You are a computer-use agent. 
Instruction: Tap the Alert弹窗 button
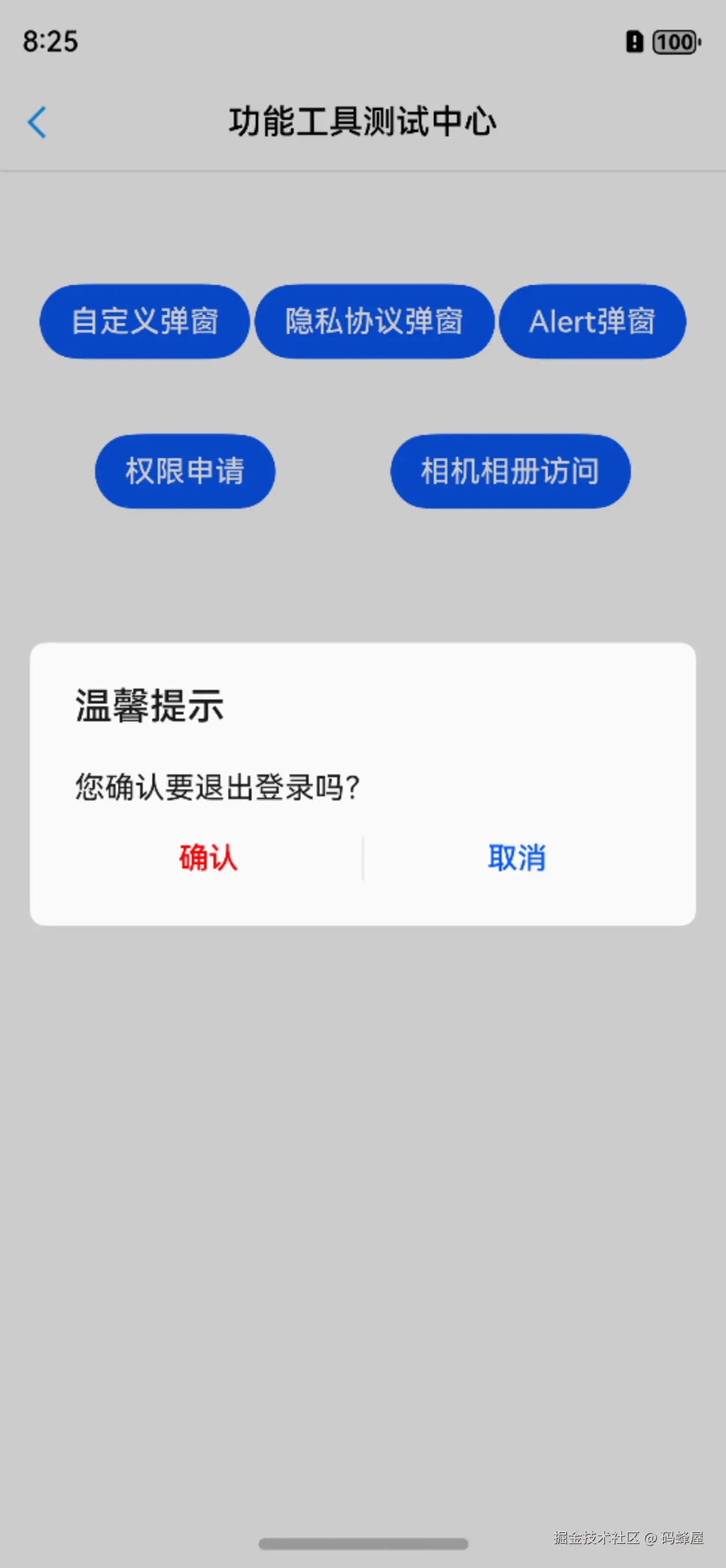(x=592, y=322)
